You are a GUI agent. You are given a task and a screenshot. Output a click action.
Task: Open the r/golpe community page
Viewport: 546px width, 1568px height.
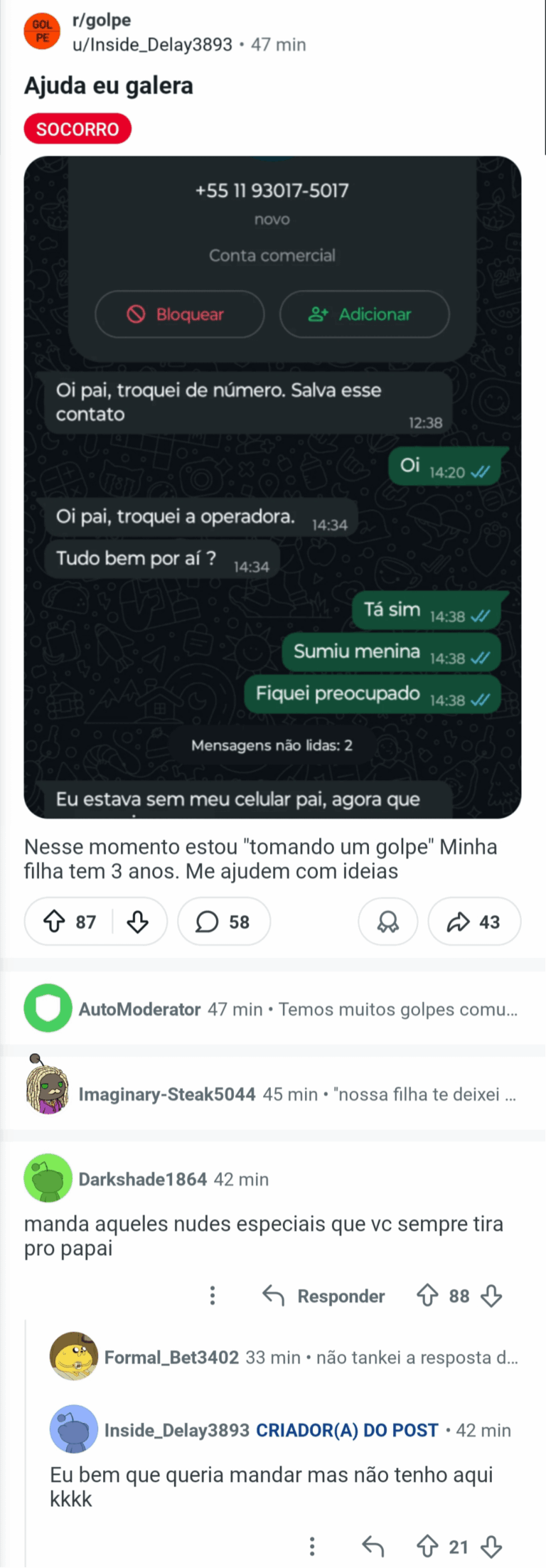pos(102,21)
